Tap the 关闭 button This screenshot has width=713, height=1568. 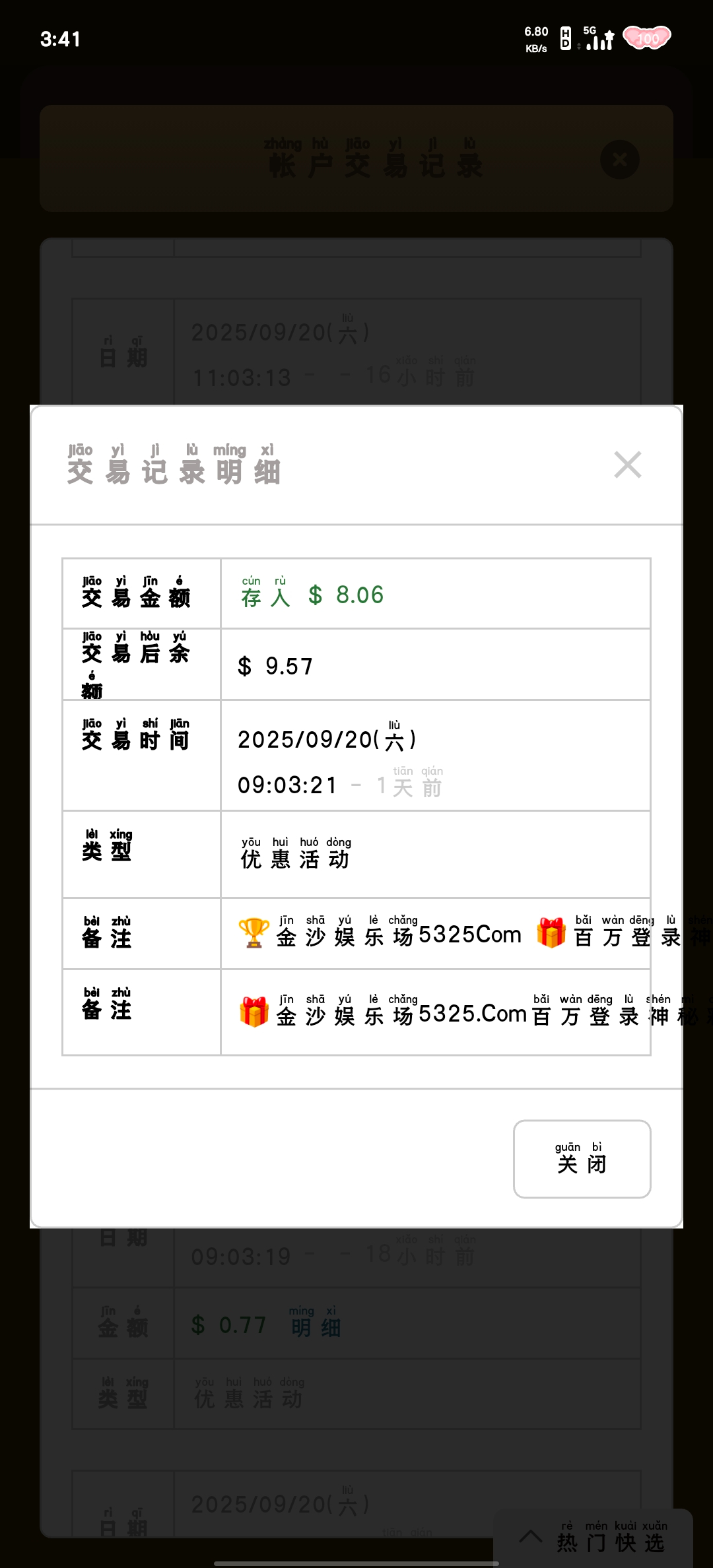582,1159
